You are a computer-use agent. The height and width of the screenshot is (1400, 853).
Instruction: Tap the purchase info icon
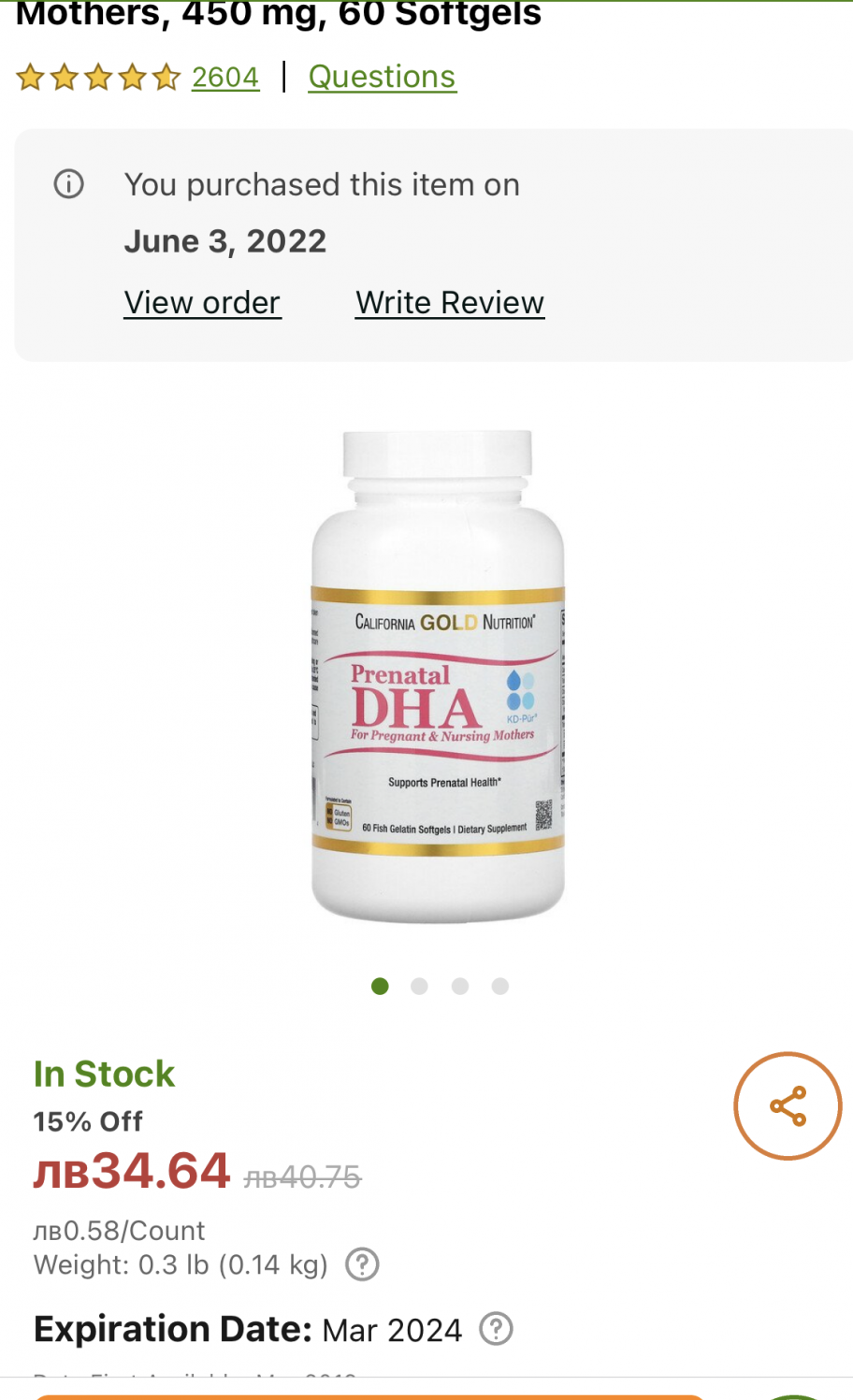click(68, 184)
